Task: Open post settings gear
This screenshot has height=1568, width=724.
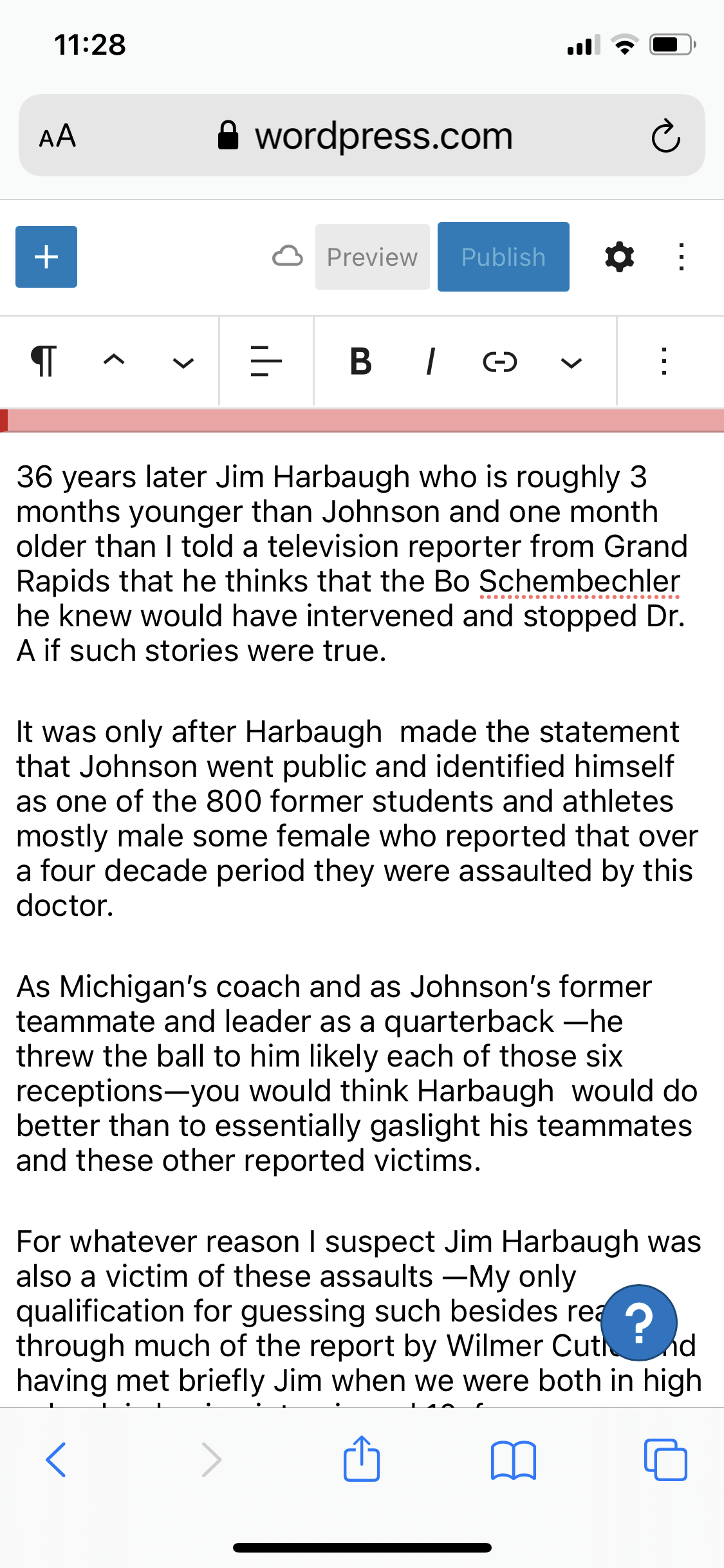Action: (x=619, y=257)
